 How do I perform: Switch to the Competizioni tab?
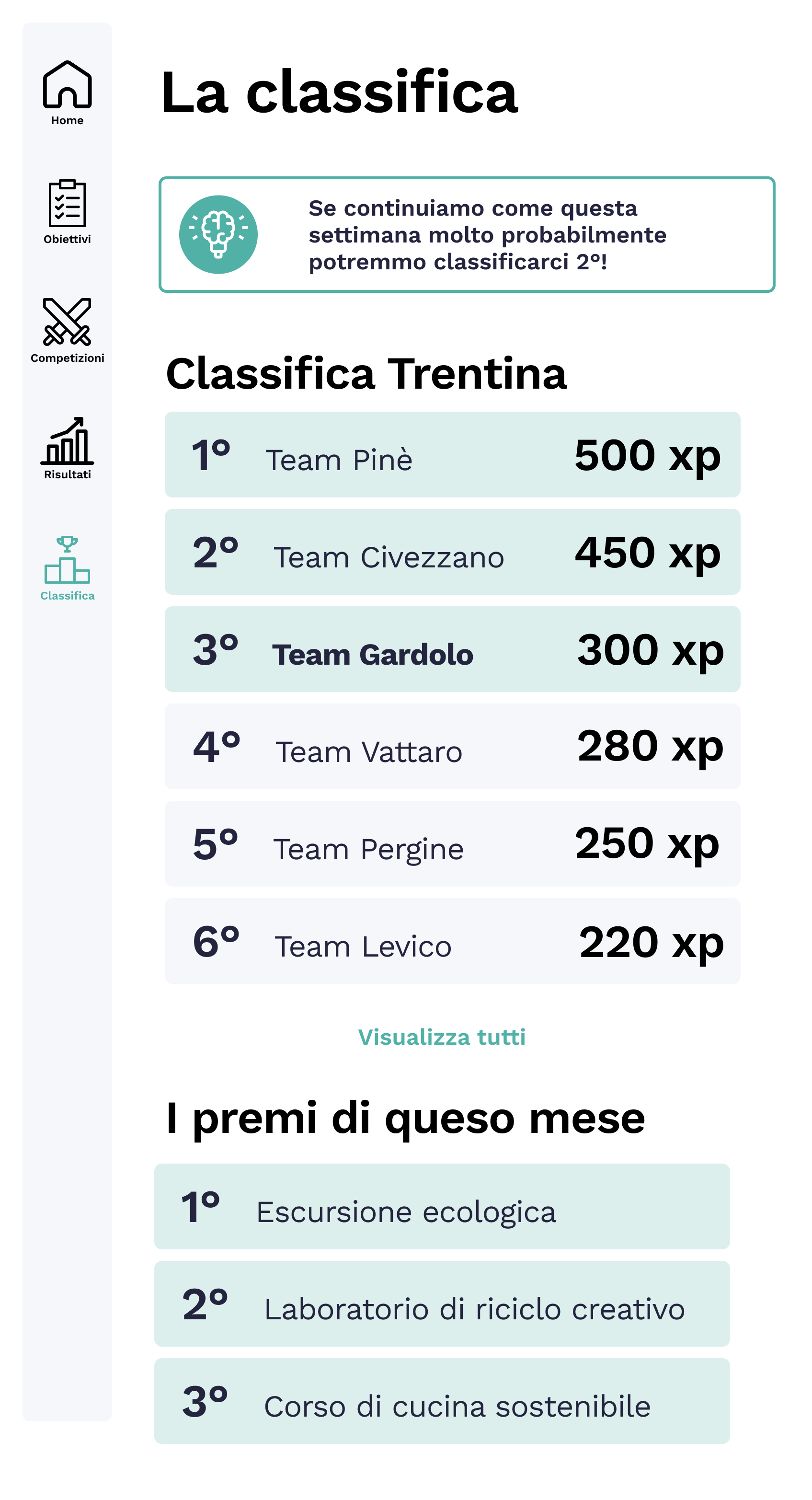(x=67, y=331)
